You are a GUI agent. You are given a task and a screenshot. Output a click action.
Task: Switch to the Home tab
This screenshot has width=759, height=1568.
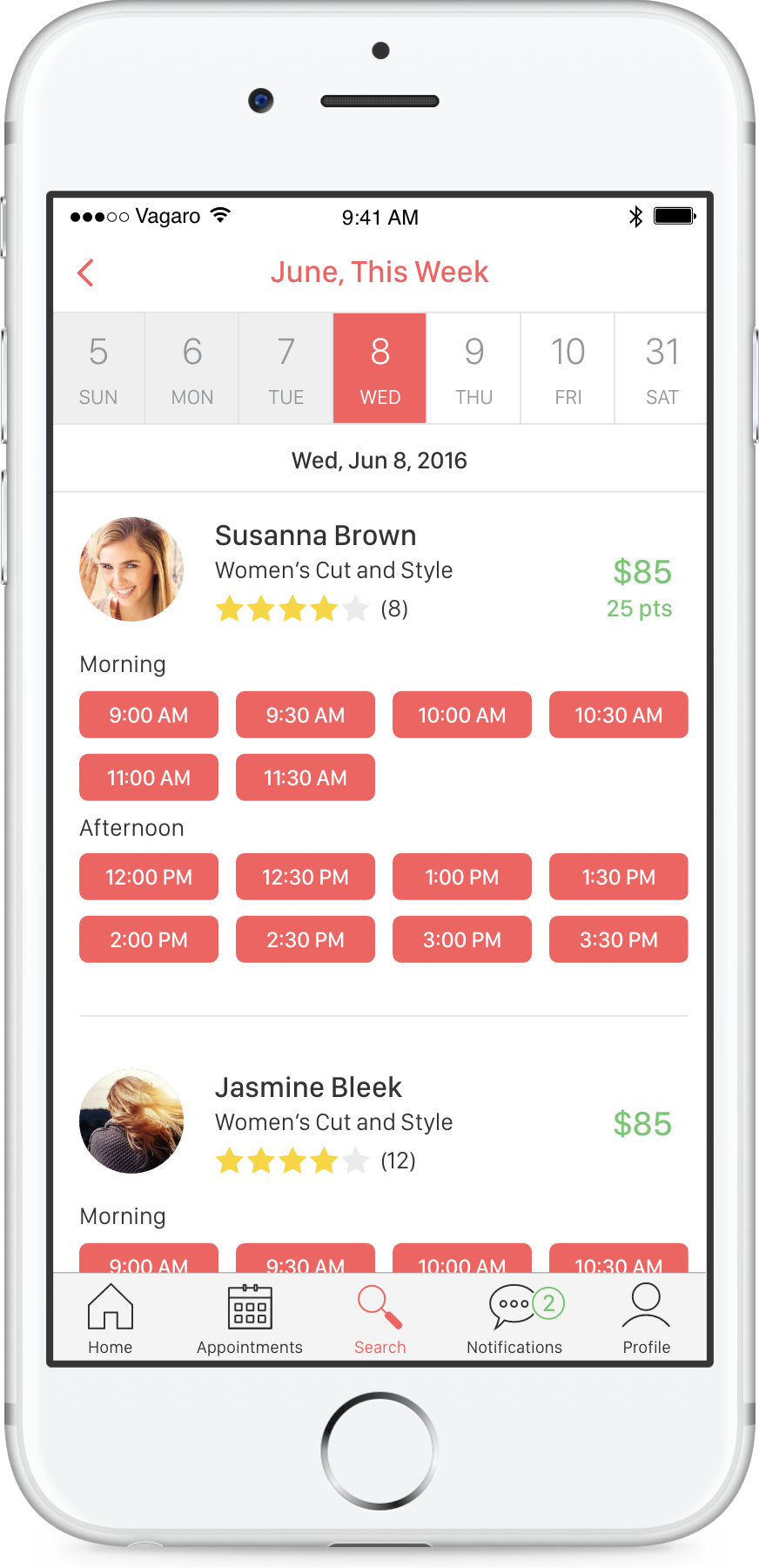pos(111,1319)
